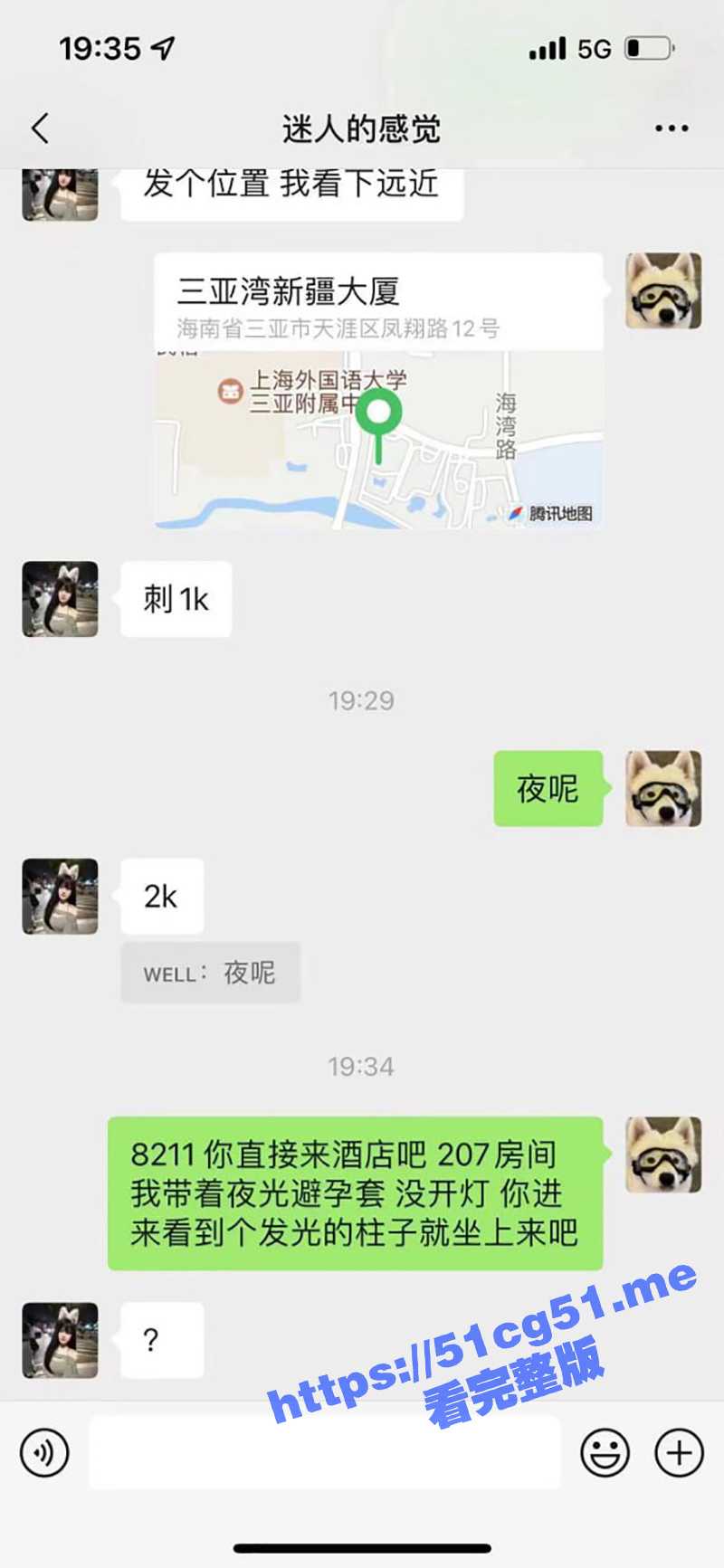Go back to the chat list
The height and width of the screenshot is (1568, 724).
click(x=40, y=128)
